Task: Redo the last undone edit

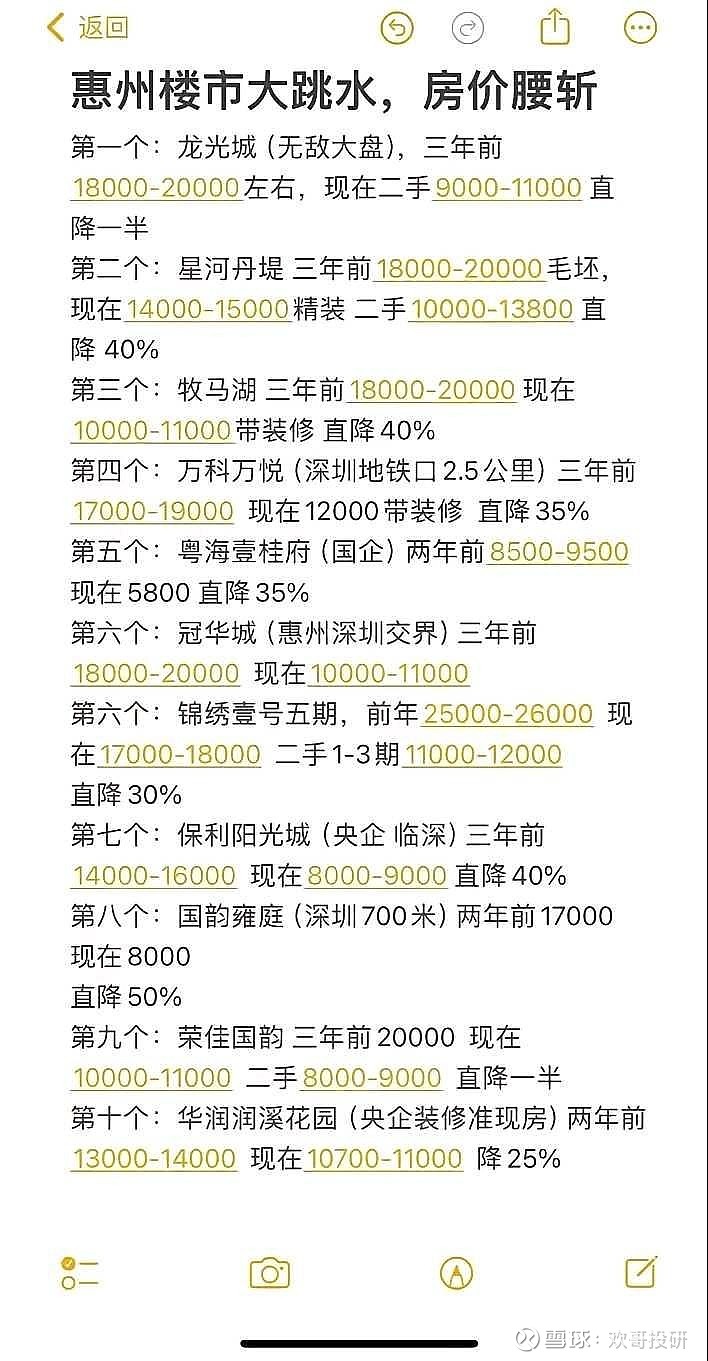Action: click(x=467, y=28)
